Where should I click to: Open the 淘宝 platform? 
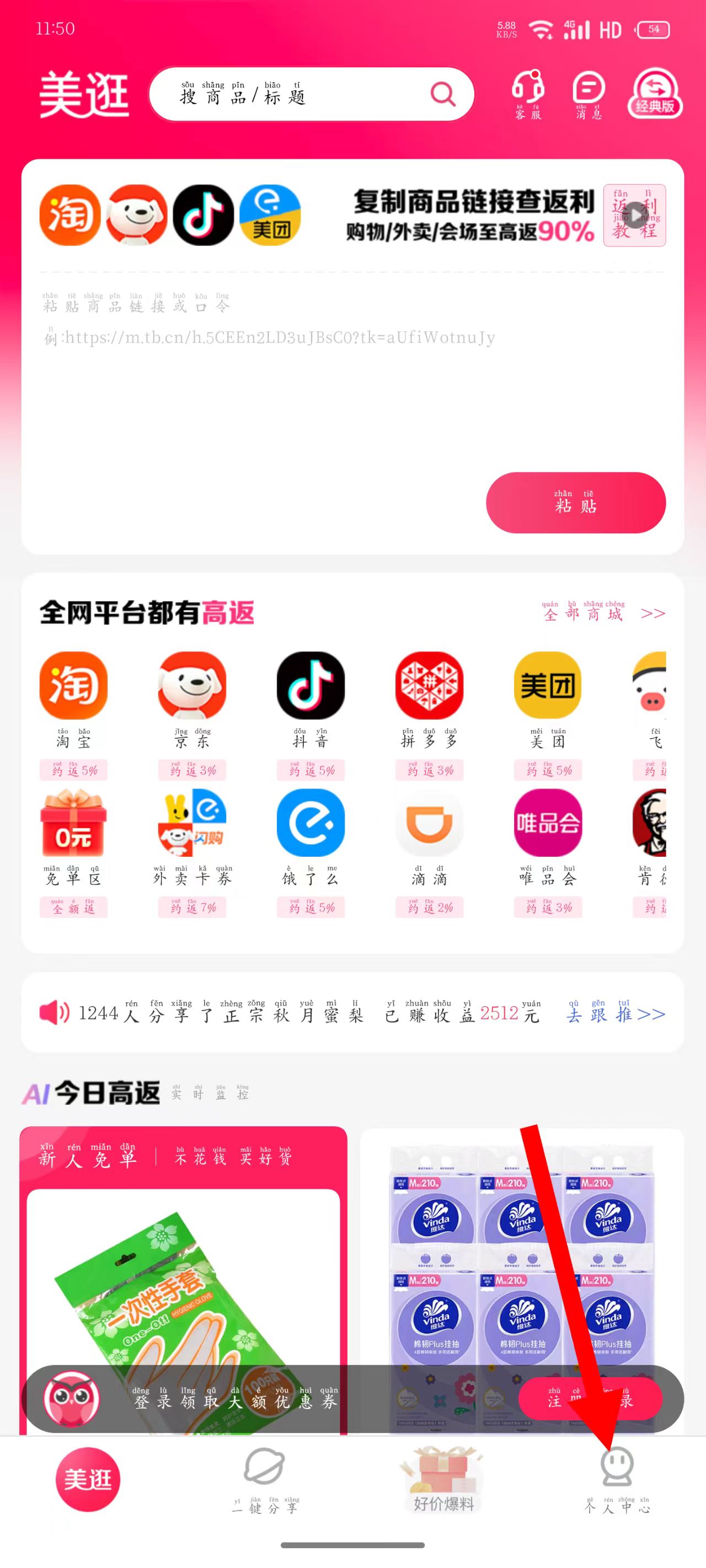coord(73,700)
